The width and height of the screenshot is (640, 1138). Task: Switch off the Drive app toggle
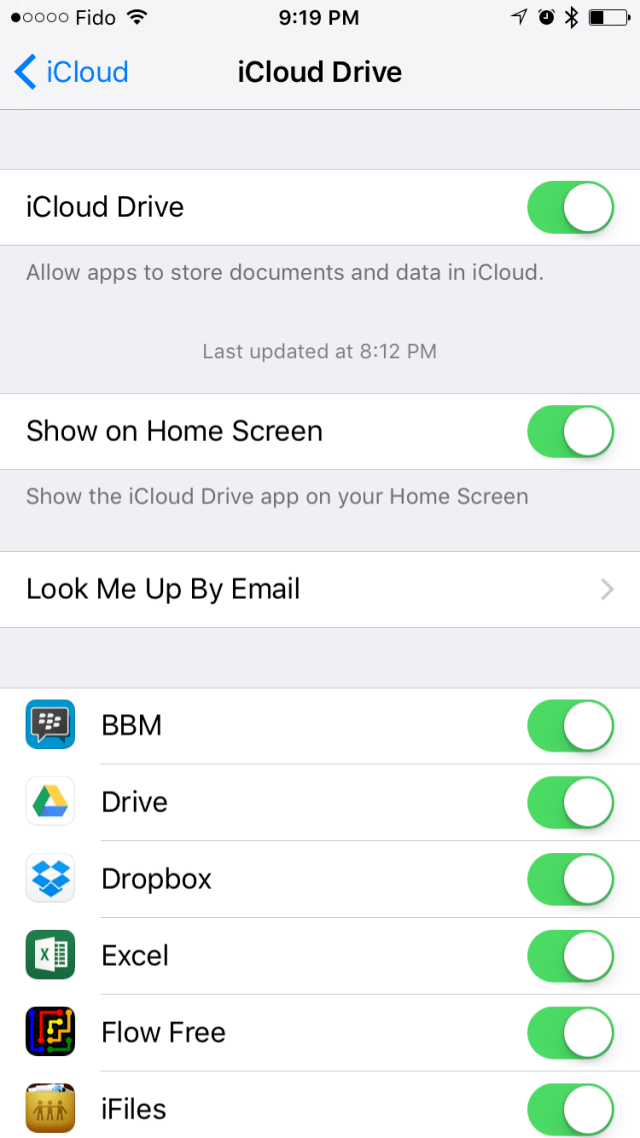(570, 802)
